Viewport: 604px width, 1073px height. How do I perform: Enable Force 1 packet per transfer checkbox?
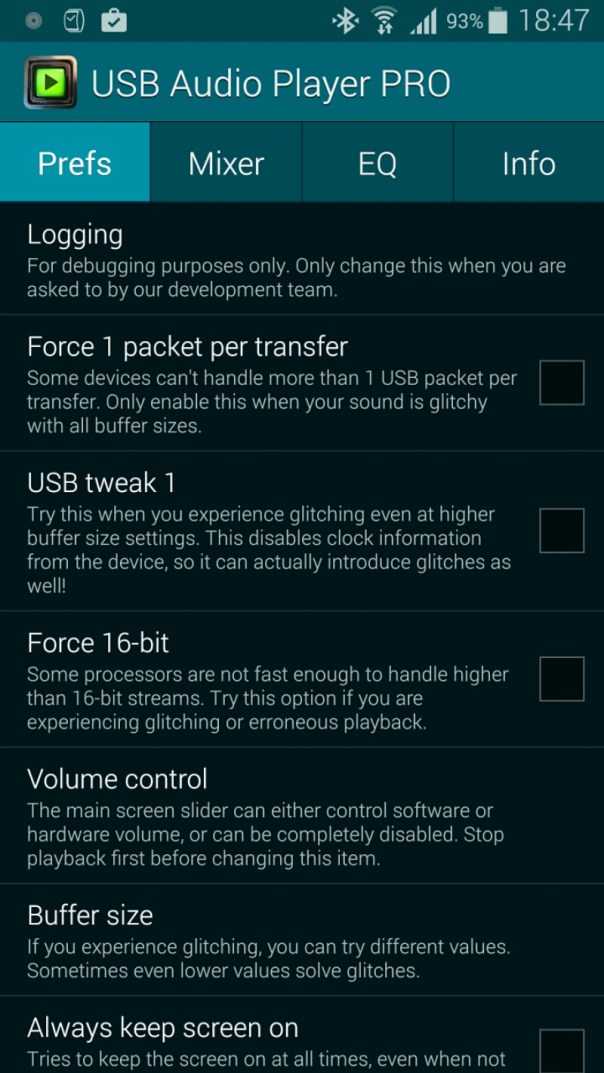[561, 383]
